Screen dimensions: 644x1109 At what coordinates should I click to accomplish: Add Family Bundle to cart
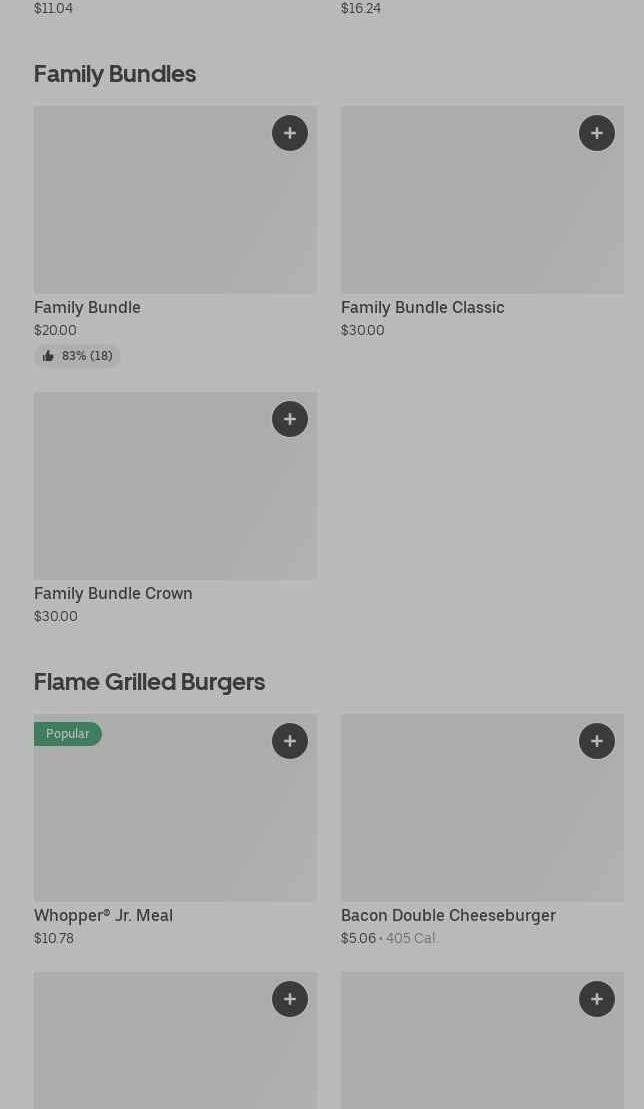point(290,133)
